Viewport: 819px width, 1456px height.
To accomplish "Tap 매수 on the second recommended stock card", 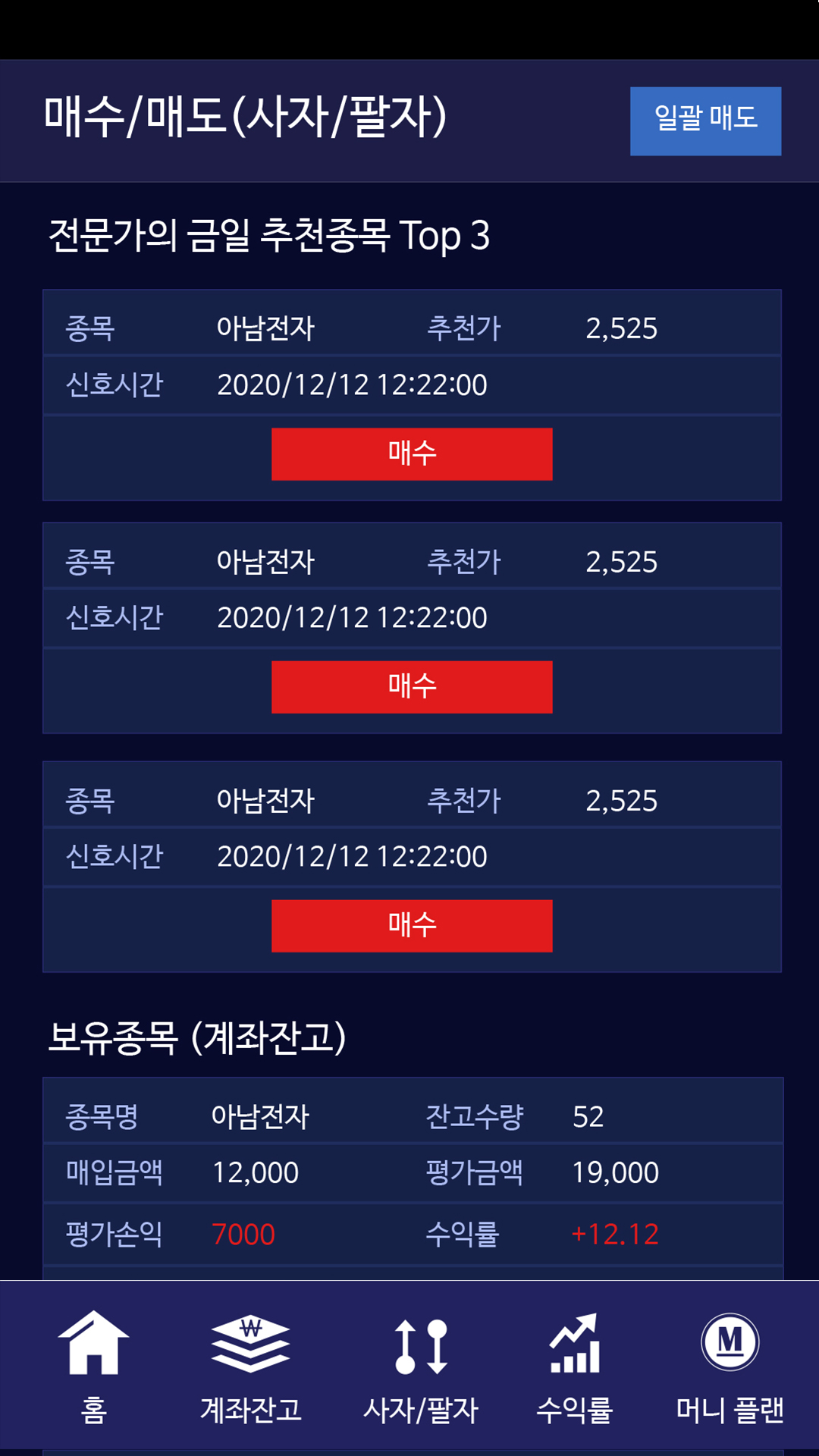I will coord(412,687).
